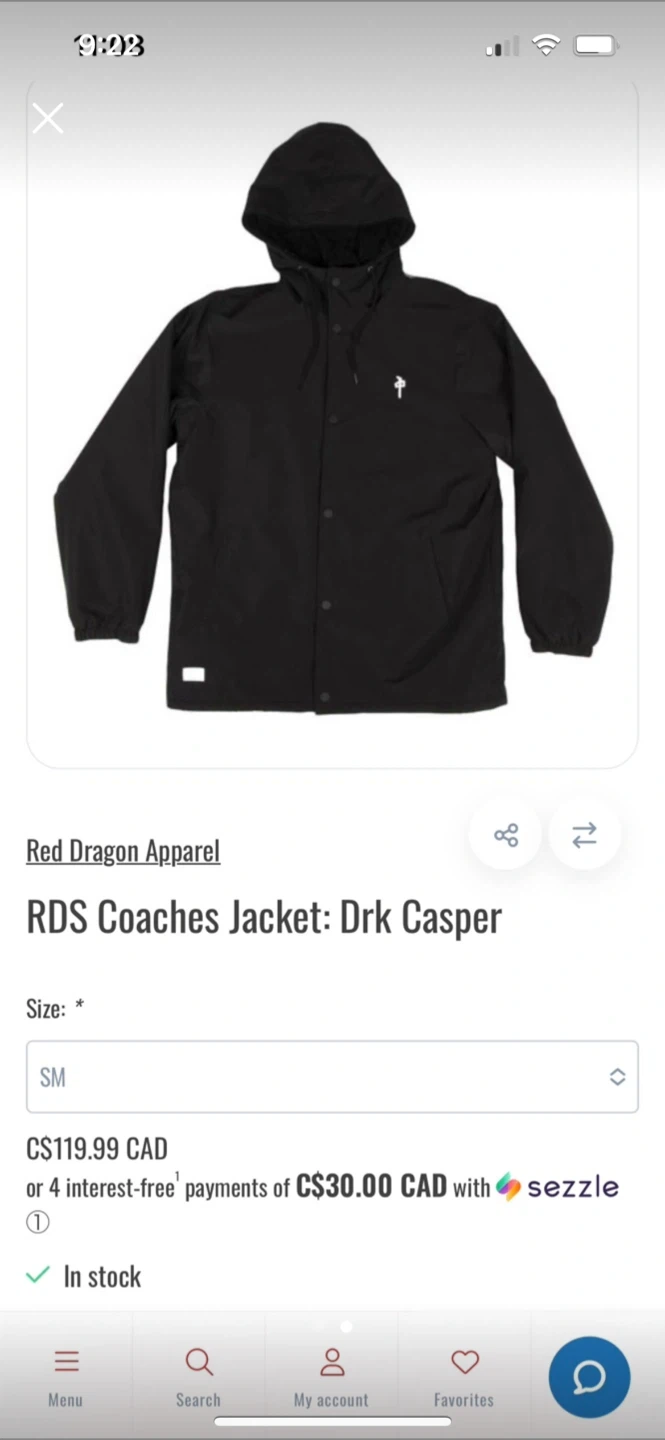The width and height of the screenshot is (665, 1440).
Task: Close the product view with the X
Action: (47, 118)
